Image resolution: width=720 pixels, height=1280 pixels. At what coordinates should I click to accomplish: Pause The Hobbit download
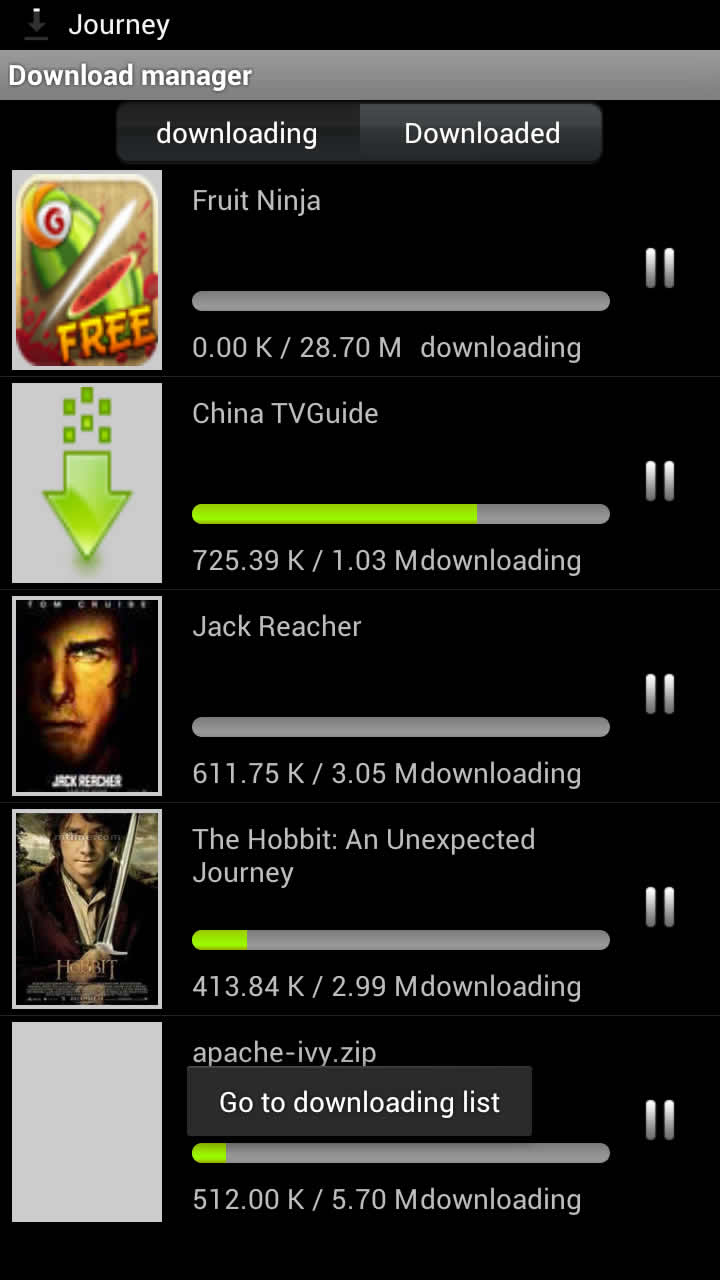[660, 907]
